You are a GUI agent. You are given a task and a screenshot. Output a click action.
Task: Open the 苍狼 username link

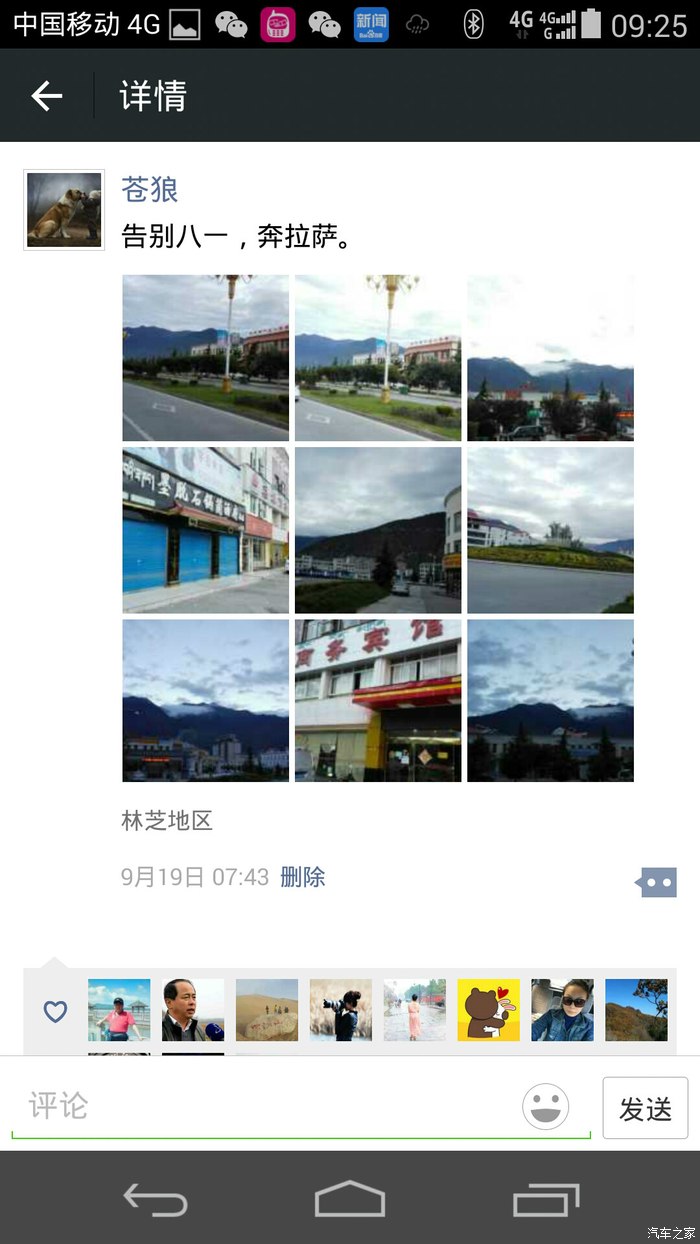point(150,188)
